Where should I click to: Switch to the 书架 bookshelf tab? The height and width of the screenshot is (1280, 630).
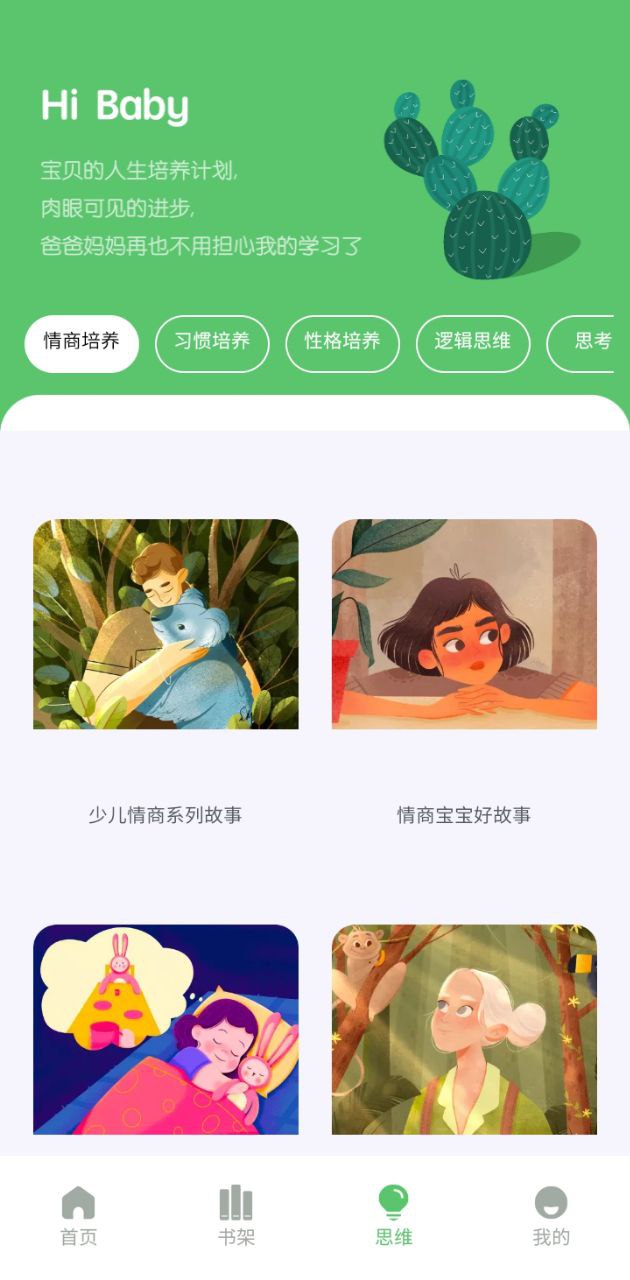point(236,1216)
